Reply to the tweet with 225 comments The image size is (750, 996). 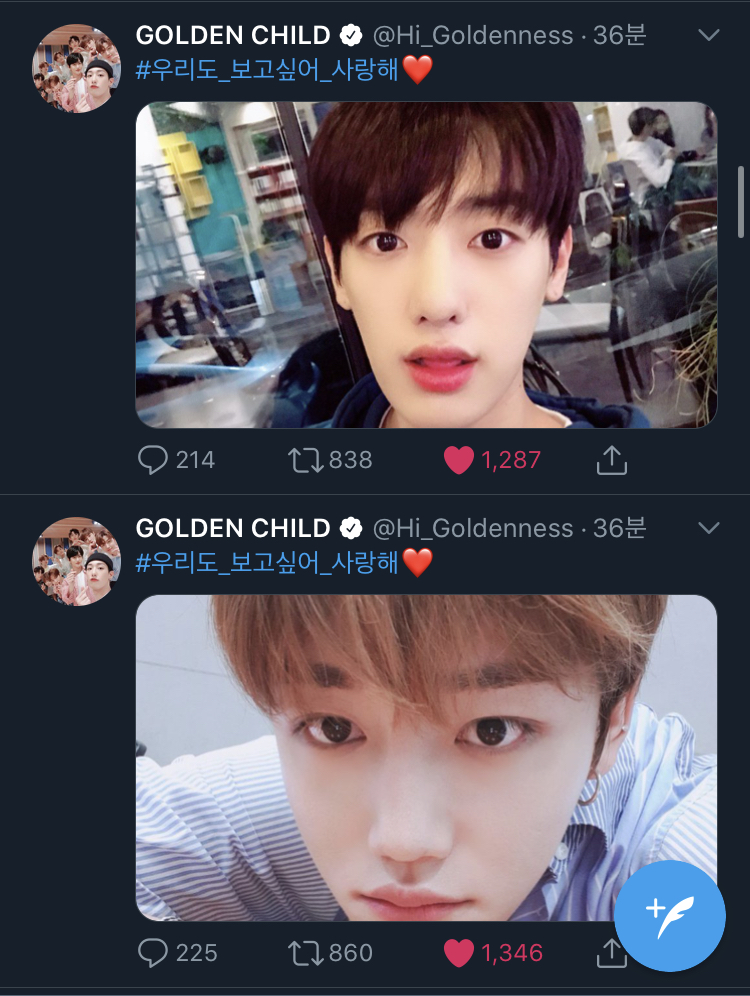point(152,953)
